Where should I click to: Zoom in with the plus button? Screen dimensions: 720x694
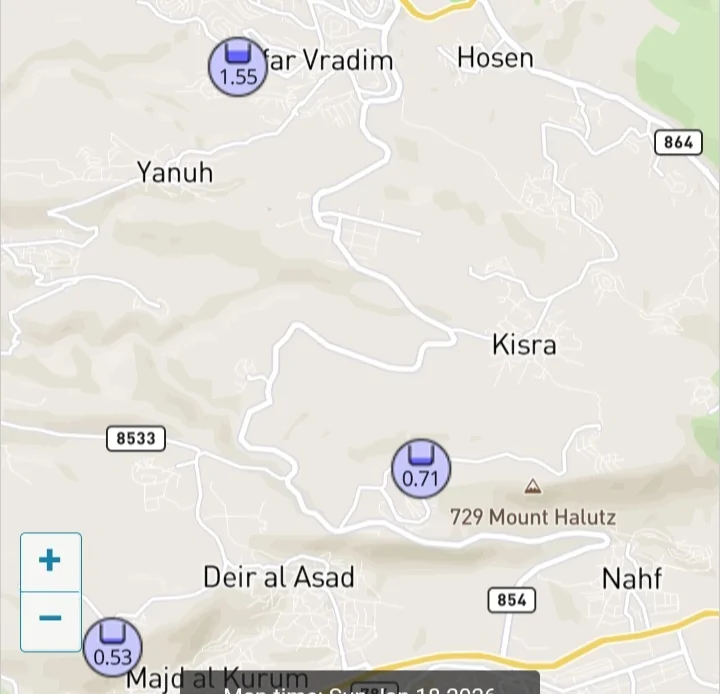[x=50, y=561]
